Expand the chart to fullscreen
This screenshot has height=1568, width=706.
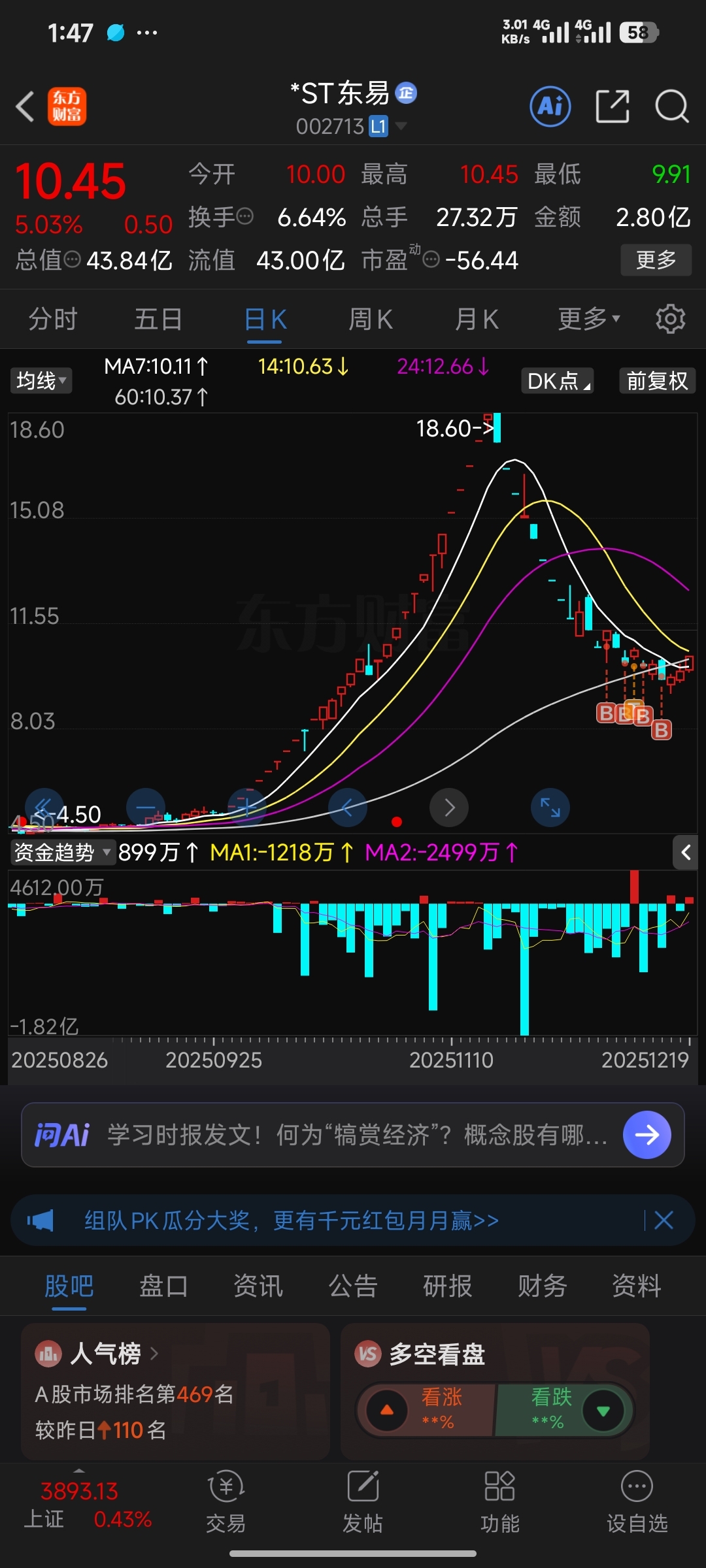550,808
